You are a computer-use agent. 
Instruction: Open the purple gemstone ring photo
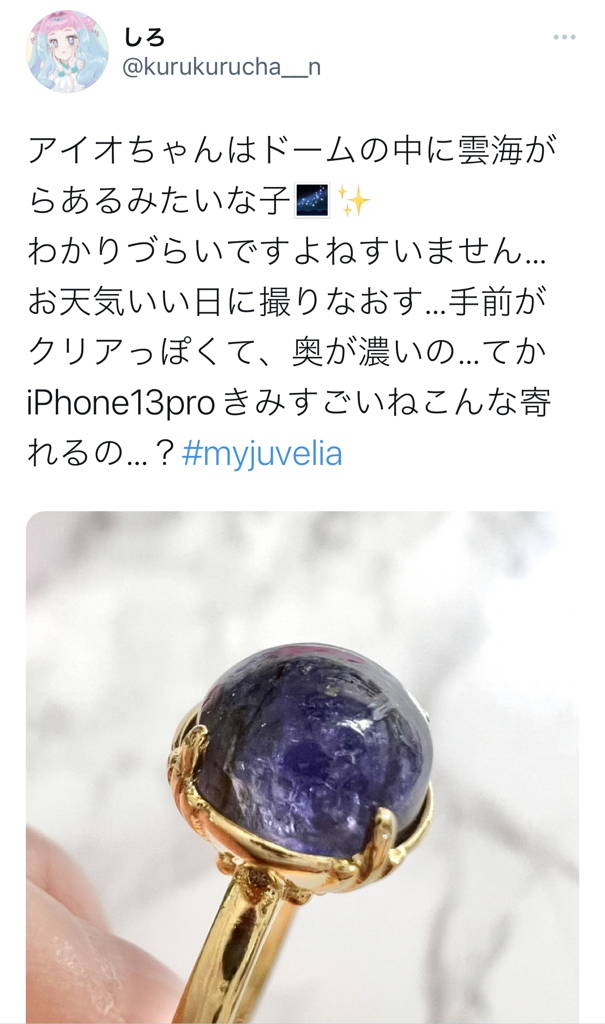point(302,767)
